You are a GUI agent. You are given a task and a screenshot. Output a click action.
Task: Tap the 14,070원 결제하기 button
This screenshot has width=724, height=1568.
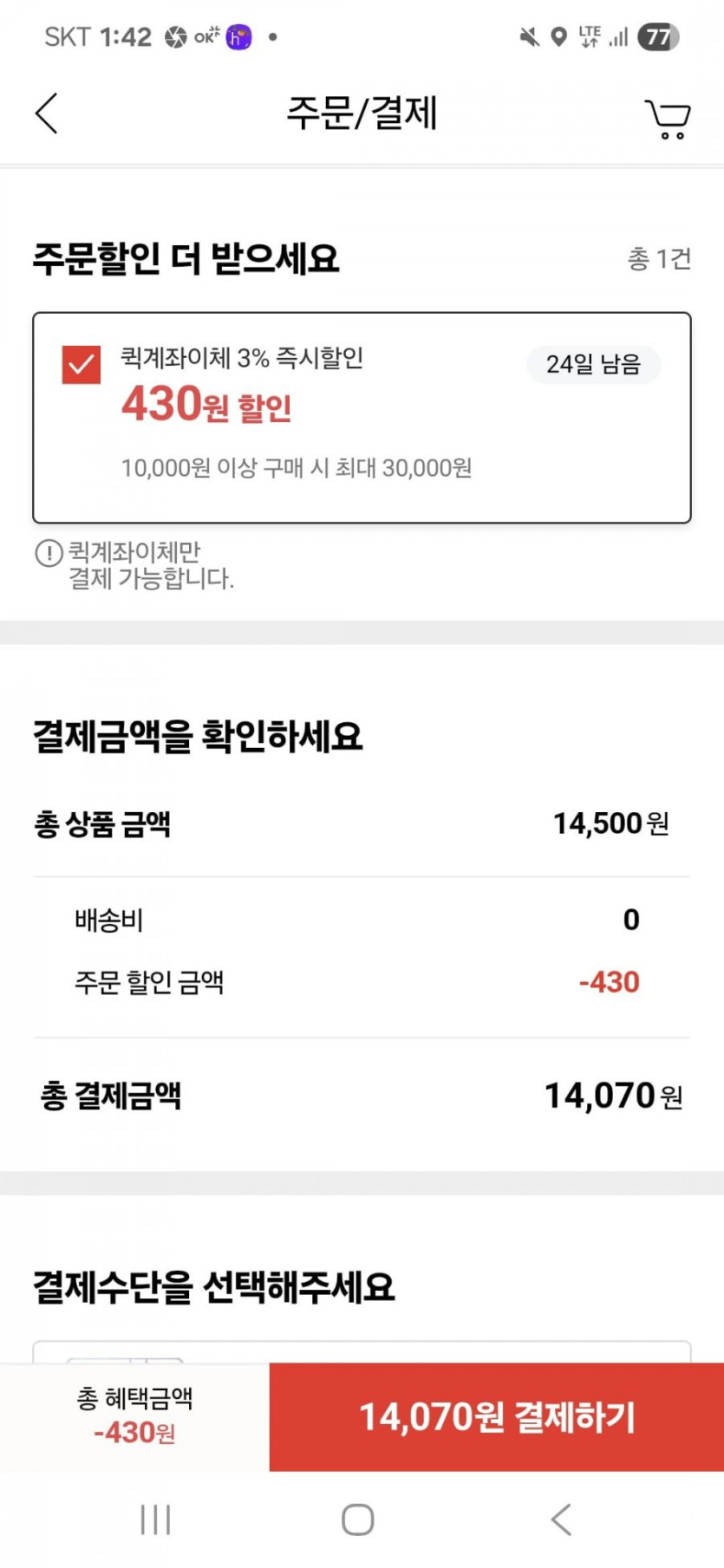click(497, 1416)
